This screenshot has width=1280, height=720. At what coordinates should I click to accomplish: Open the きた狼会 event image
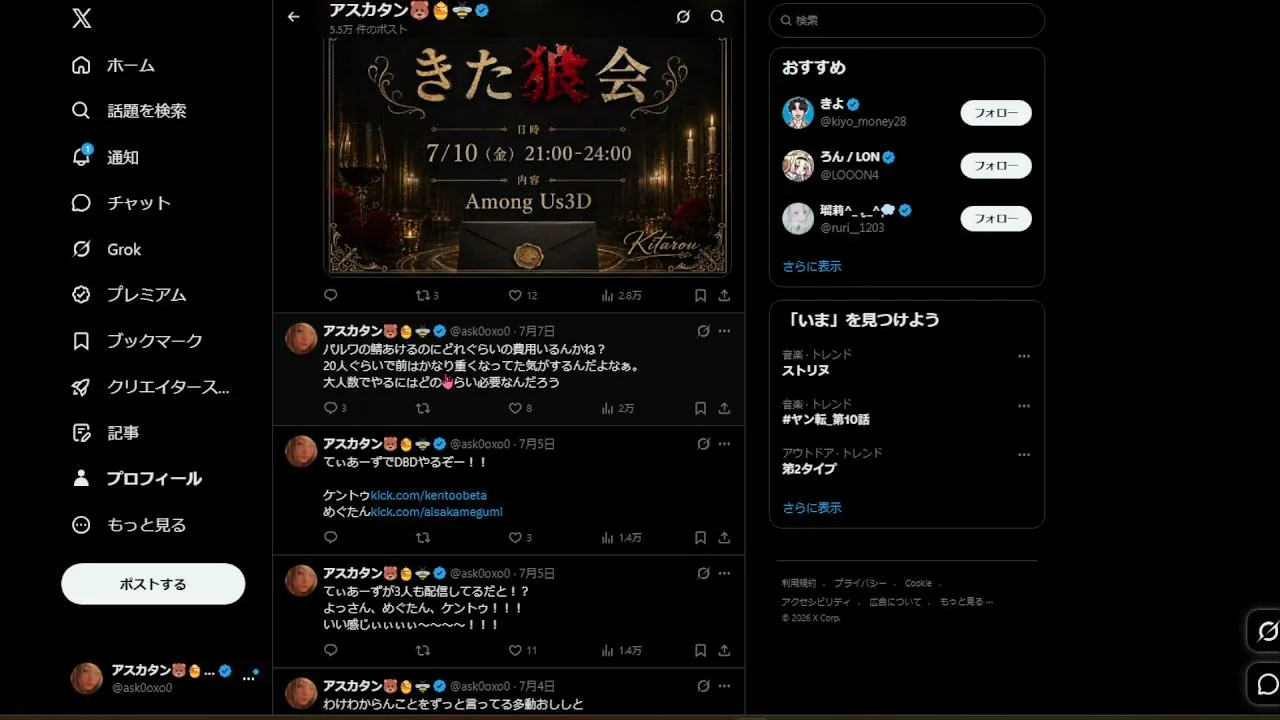click(527, 156)
